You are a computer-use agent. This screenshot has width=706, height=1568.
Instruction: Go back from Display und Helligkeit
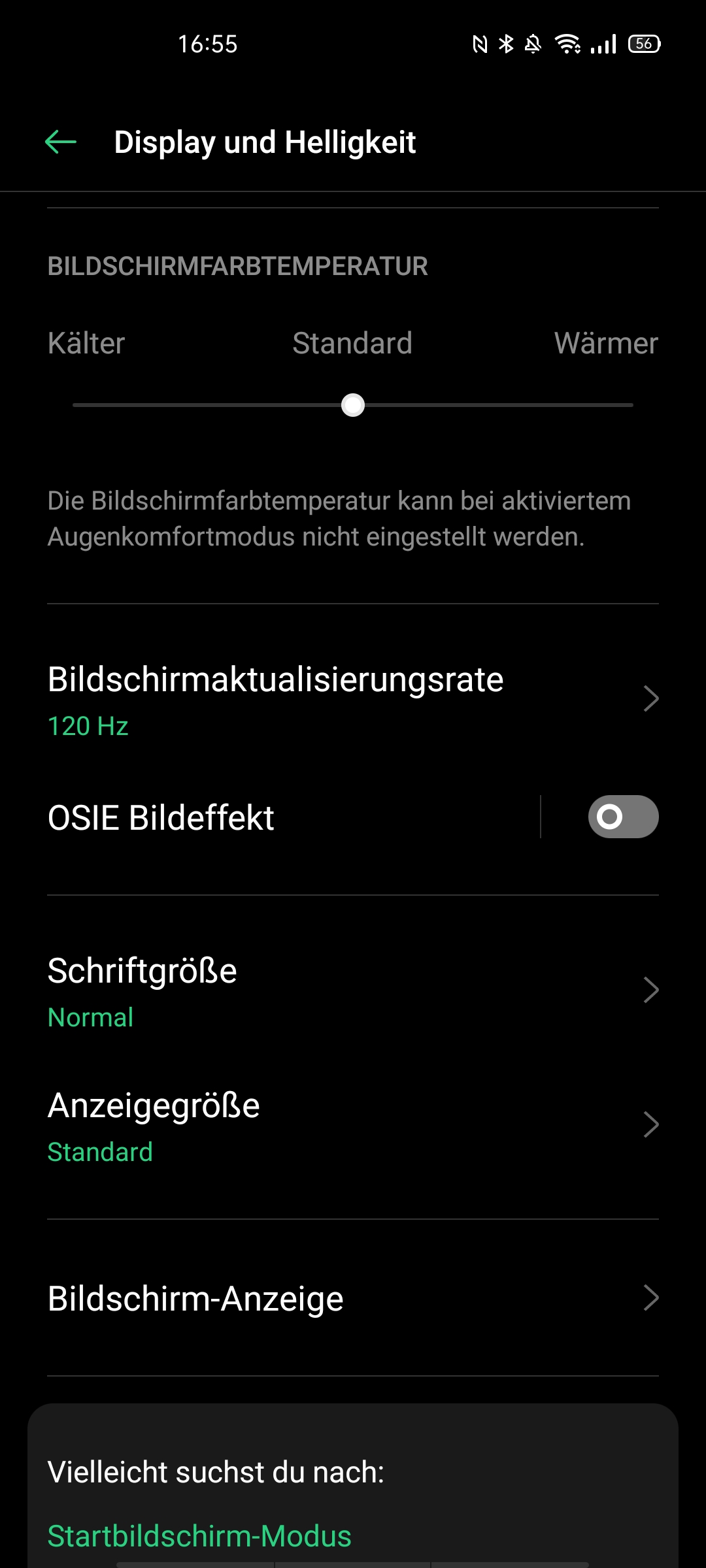coord(61,142)
